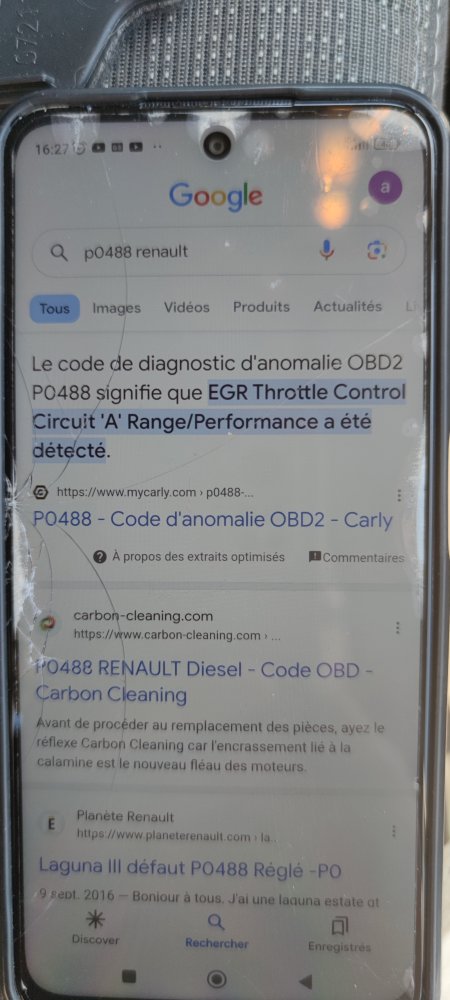Switch to the Actualités tab

pos(347,307)
